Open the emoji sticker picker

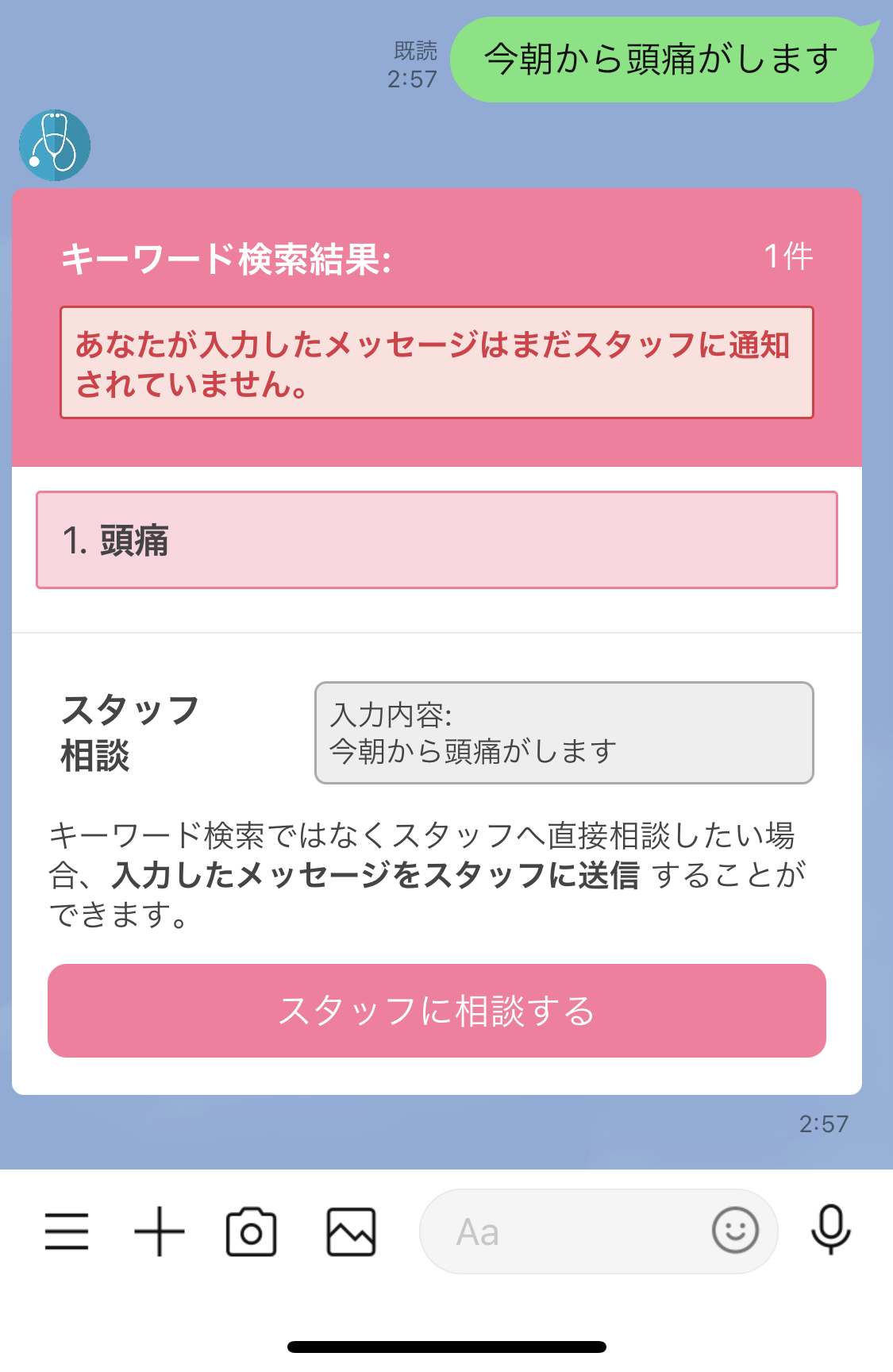(x=735, y=1231)
